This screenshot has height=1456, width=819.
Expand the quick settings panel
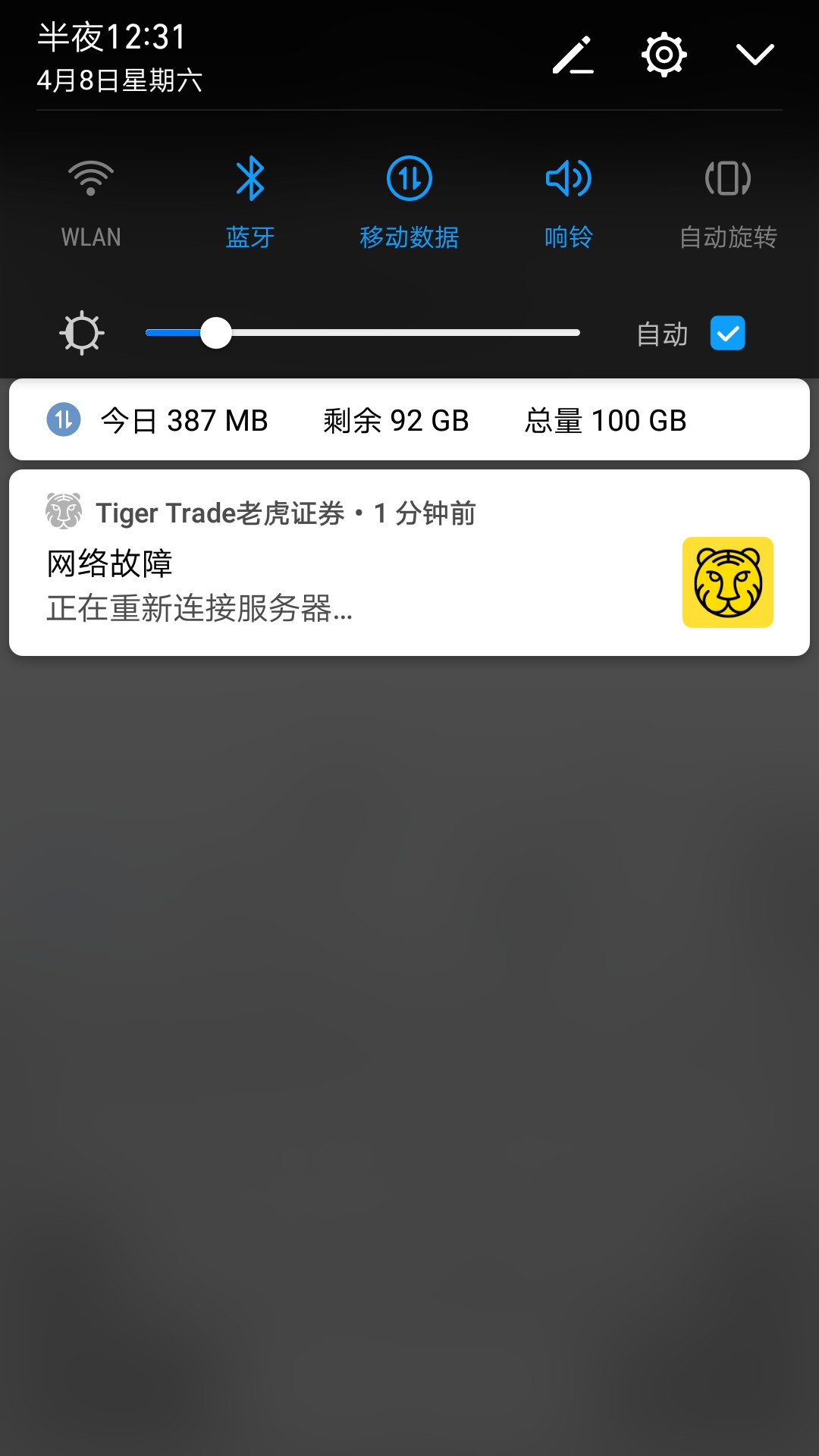click(755, 55)
